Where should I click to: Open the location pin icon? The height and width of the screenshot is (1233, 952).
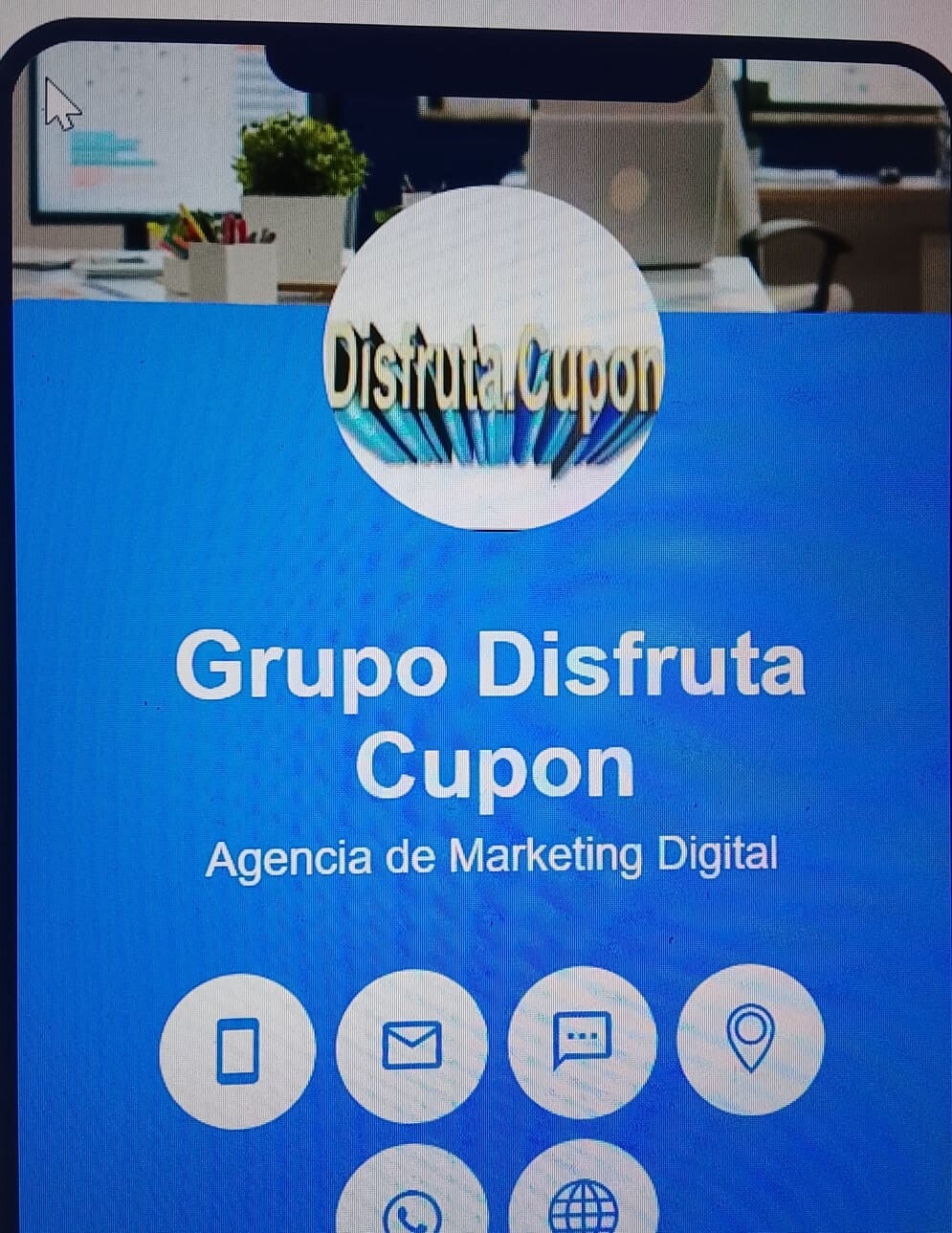pos(750,1039)
